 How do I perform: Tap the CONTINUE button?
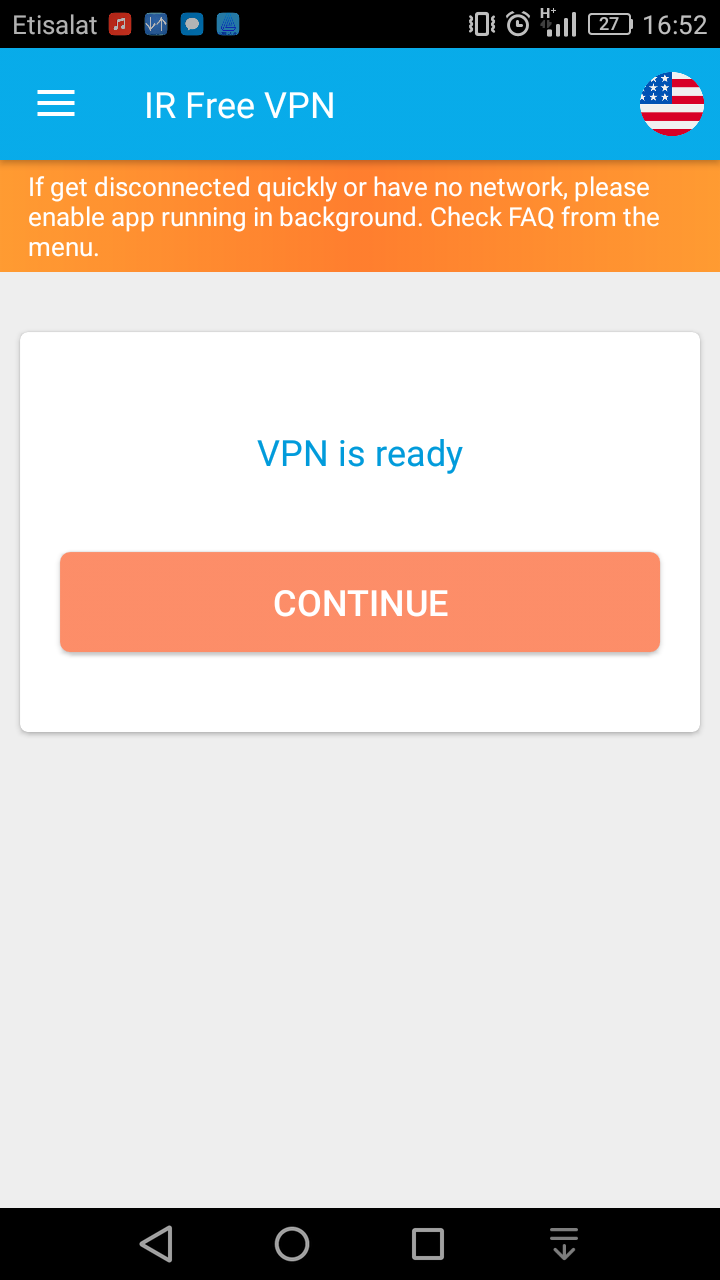pos(360,602)
